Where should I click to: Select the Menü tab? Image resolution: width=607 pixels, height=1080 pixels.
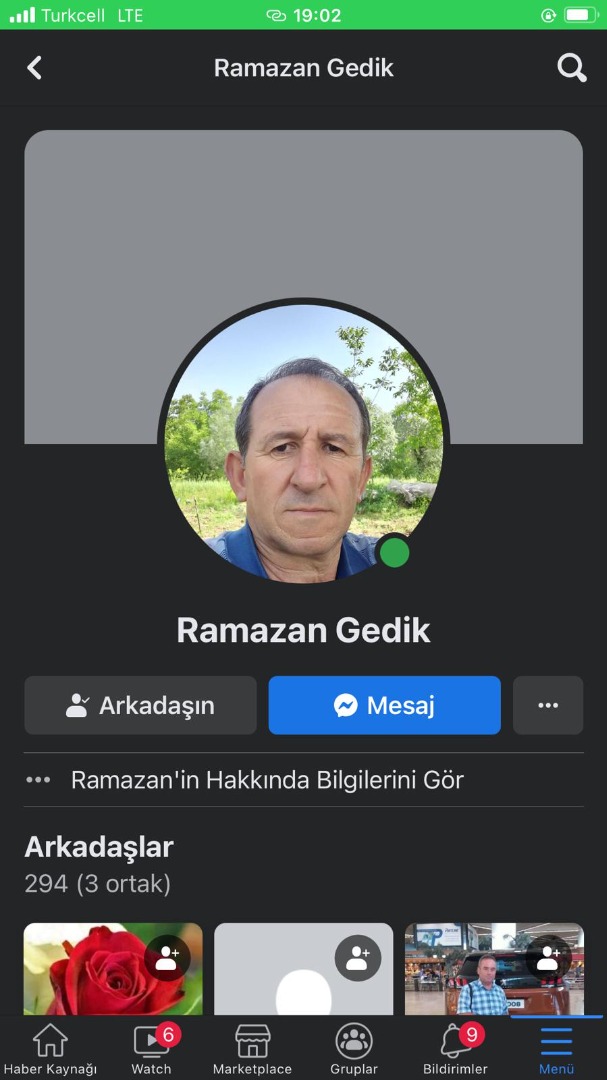(556, 1048)
